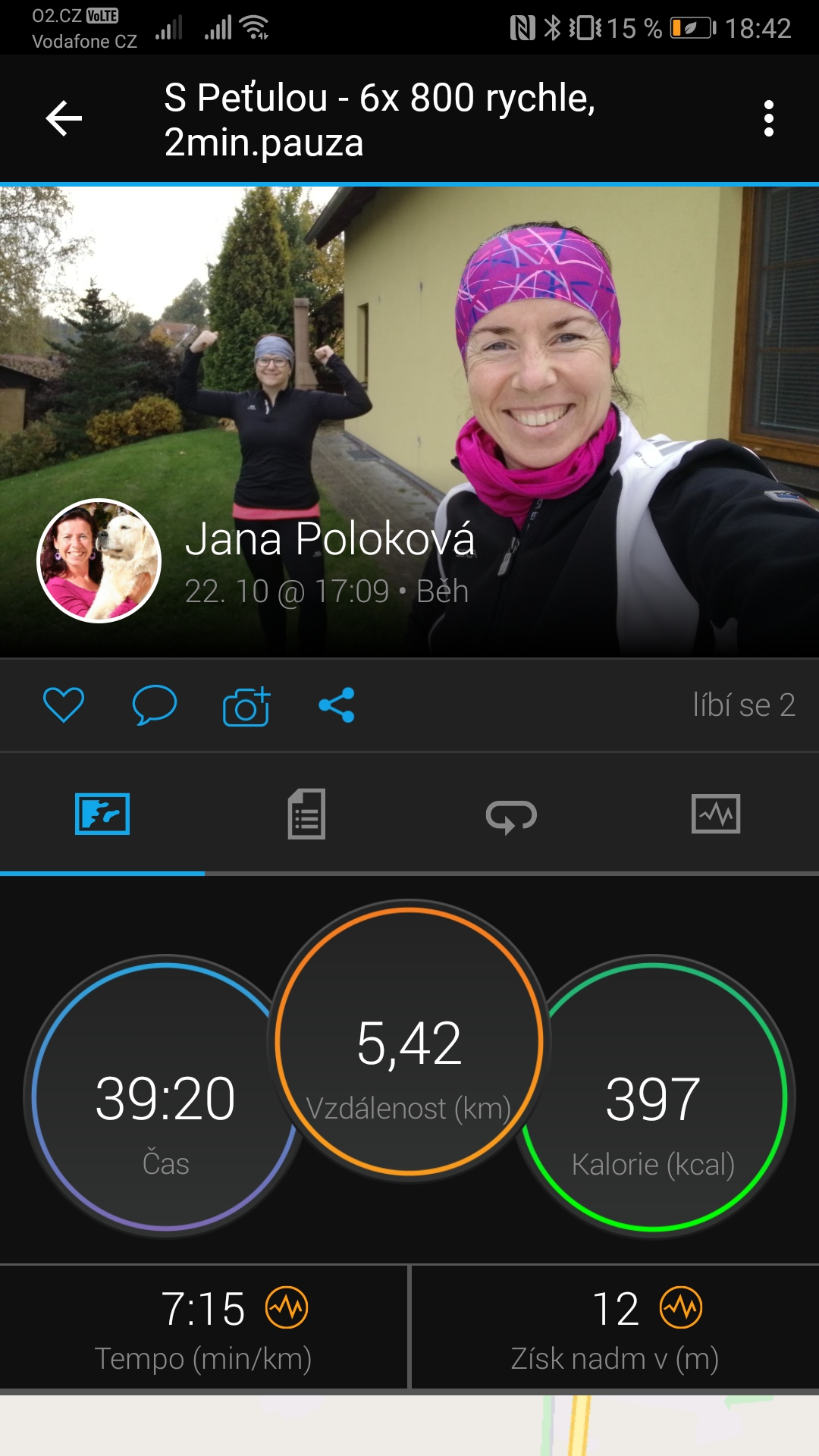Image resolution: width=819 pixels, height=1456 pixels.
Task: Switch to the details list tab
Action: pyautogui.click(x=307, y=814)
